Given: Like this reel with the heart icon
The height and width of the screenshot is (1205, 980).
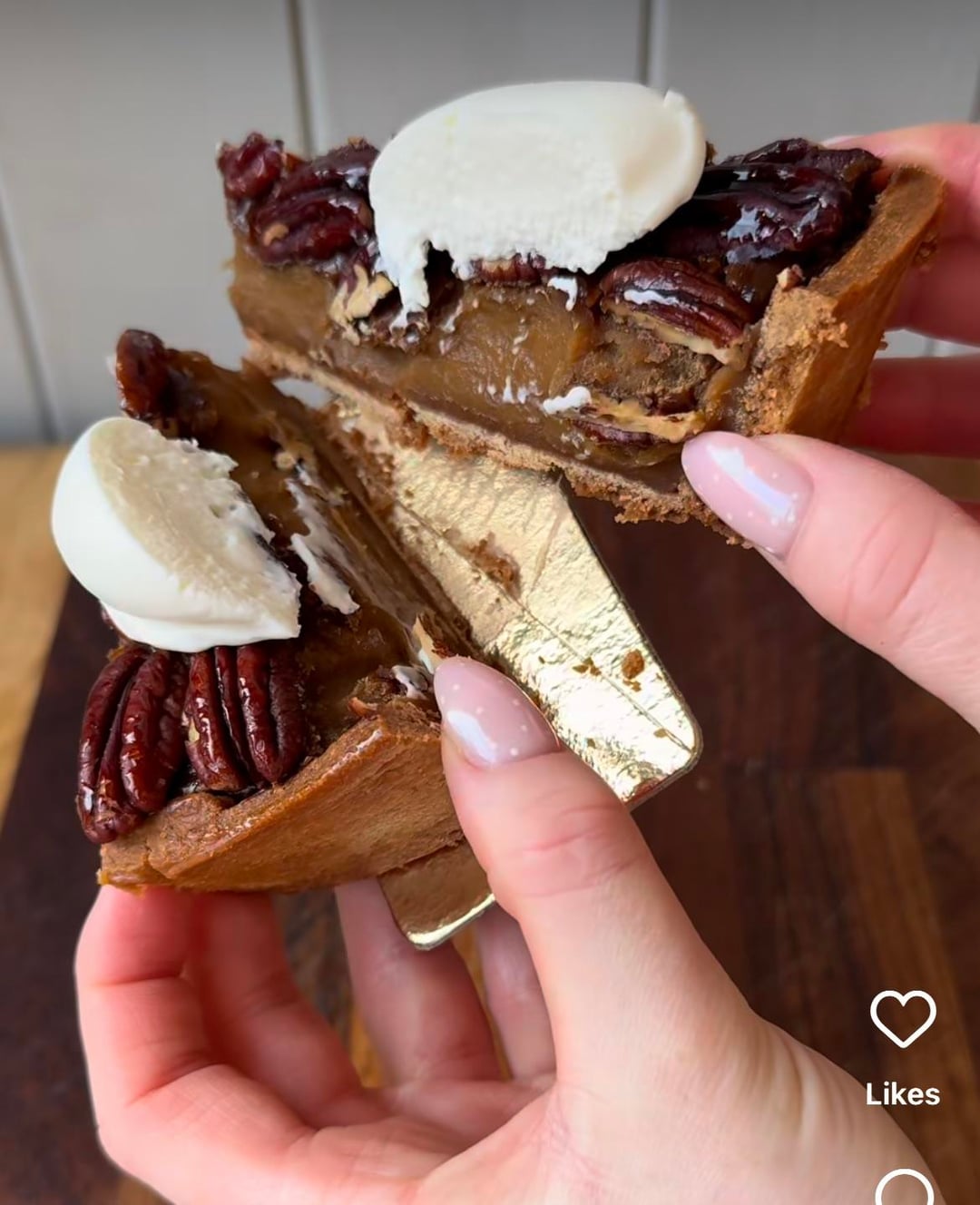Looking at the screenshot, I should pyautogui.click(x=902, y=1018).
